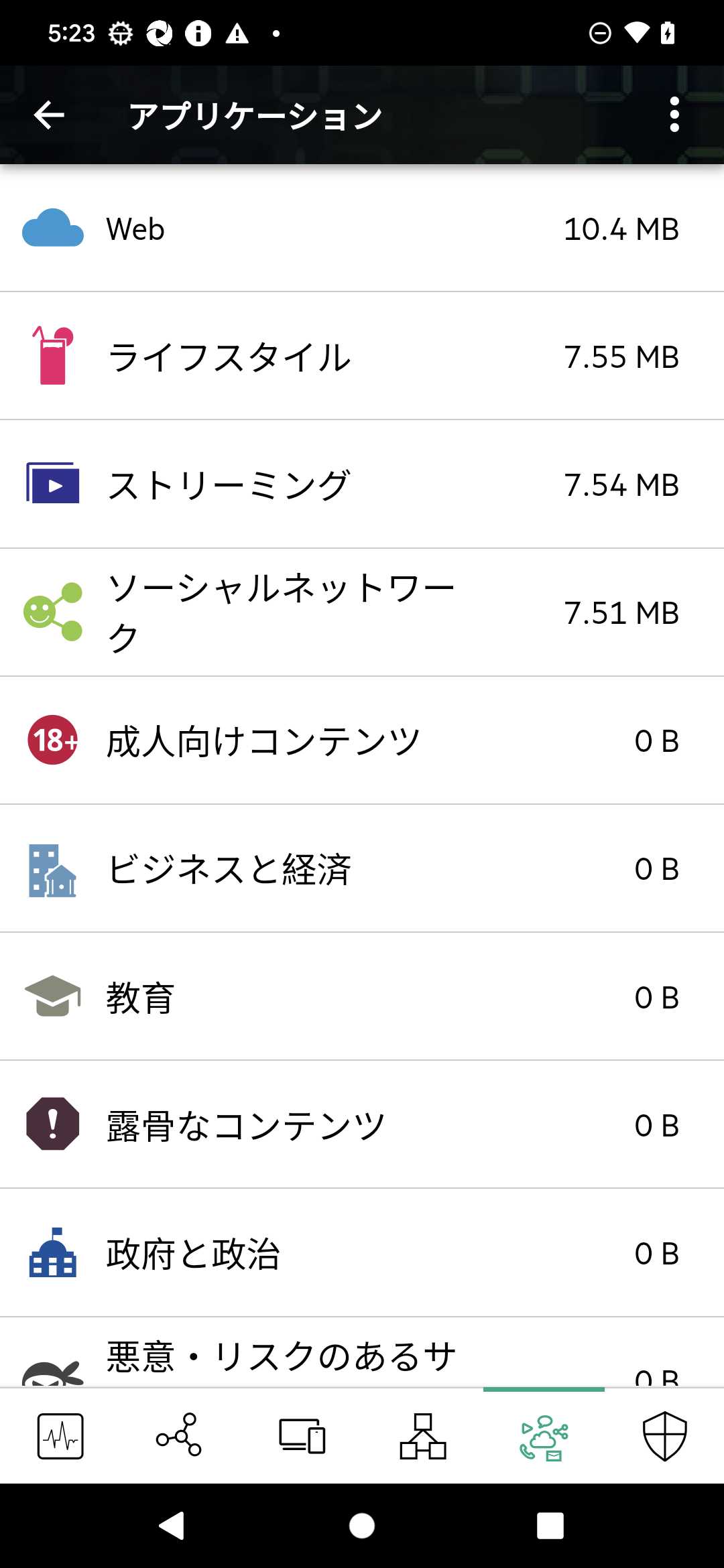The image size is (724, 1568).
Task: Open the three-dot overflow menu
Action: [674, 115]
